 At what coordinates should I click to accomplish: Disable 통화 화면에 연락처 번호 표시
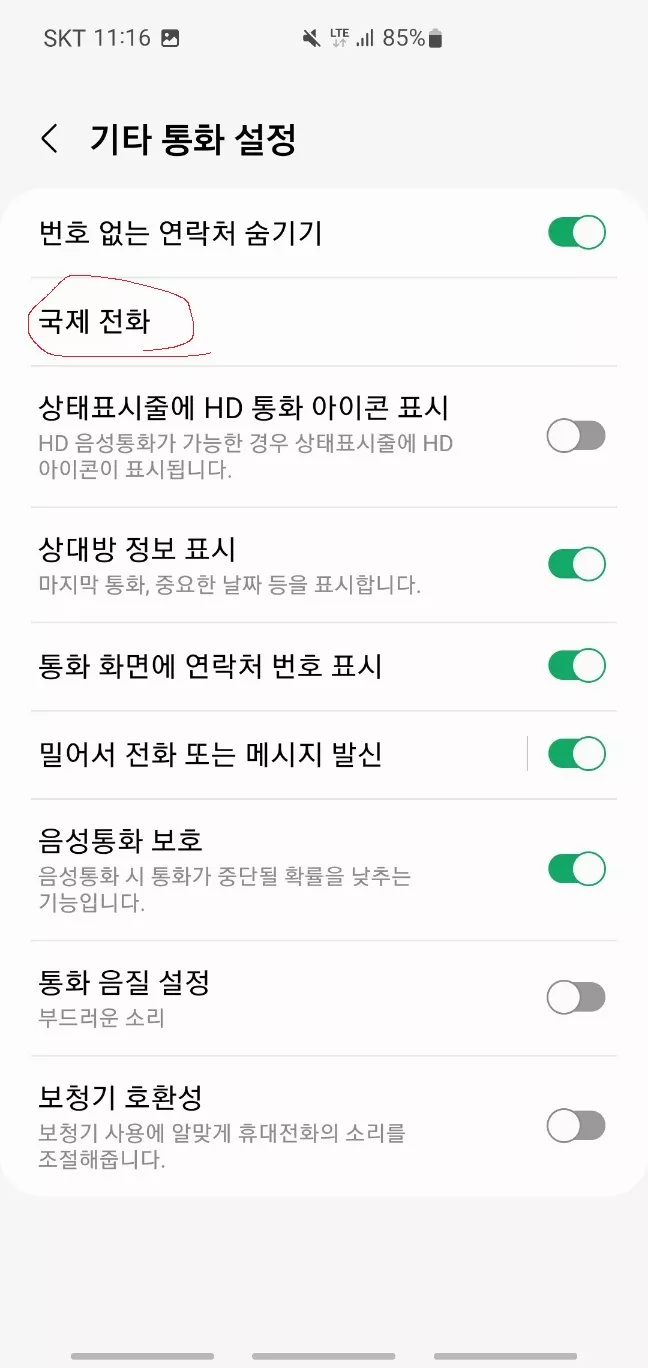tap(576, 666)
